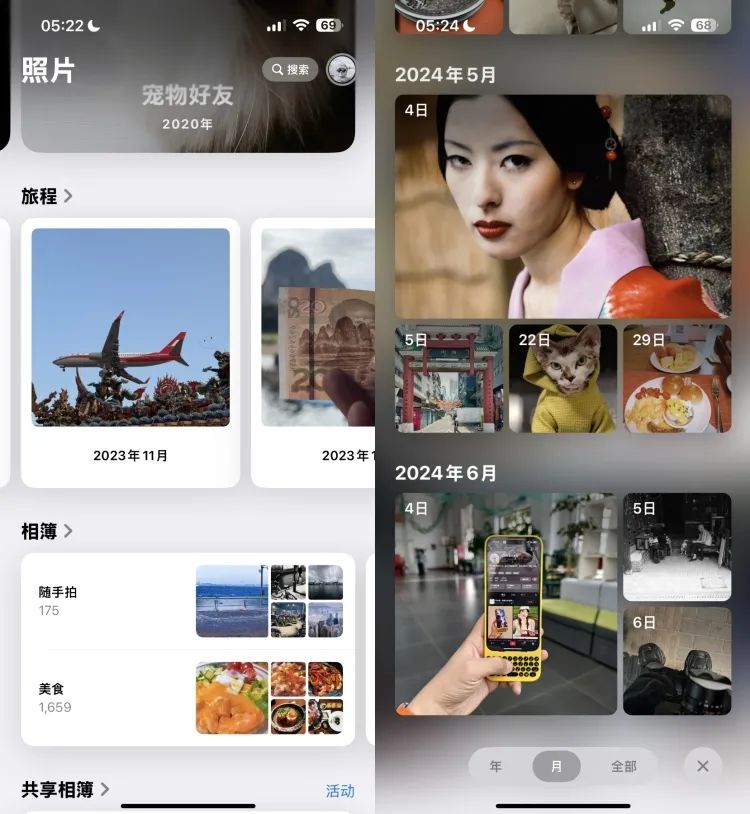The height and width of the screenshot is (814, 750).
Task: Tap the 搜索 search button
Action: click(290, 70)
